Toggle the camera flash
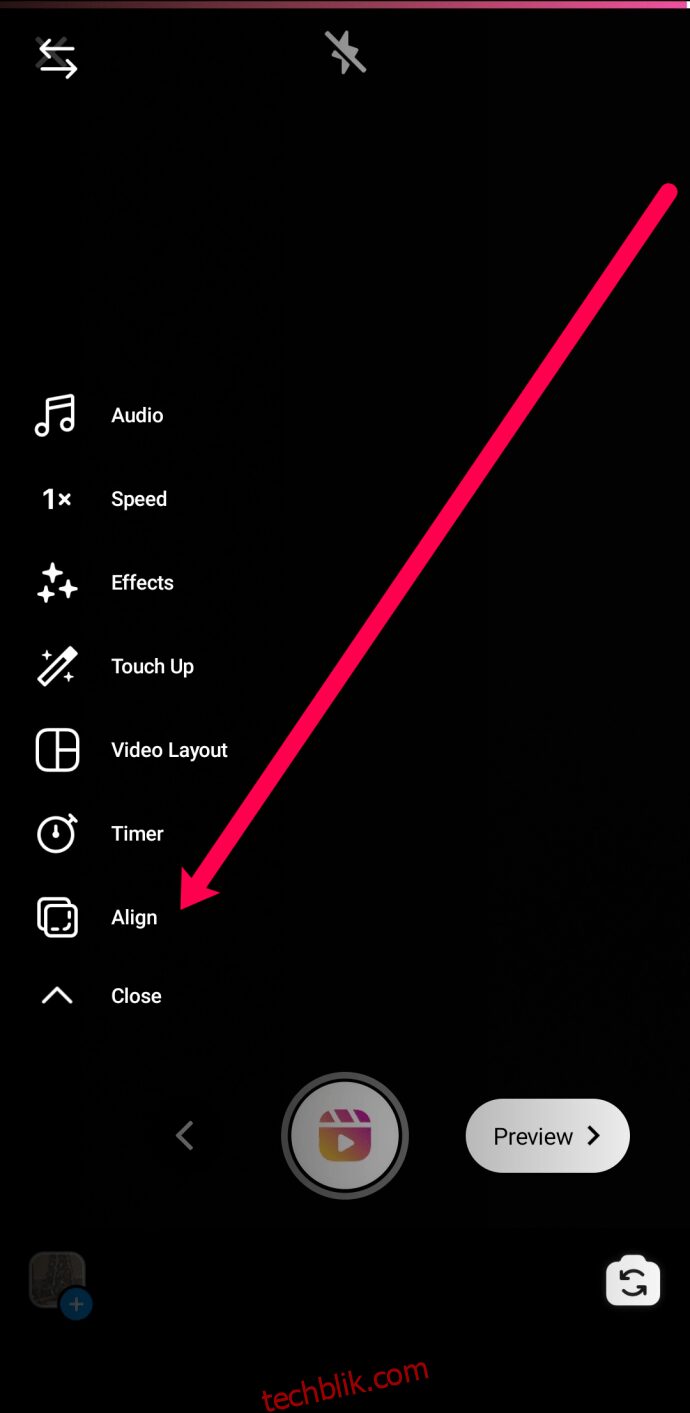The width and height of the screenshot is (690, 1413). [x=345, y=52]
